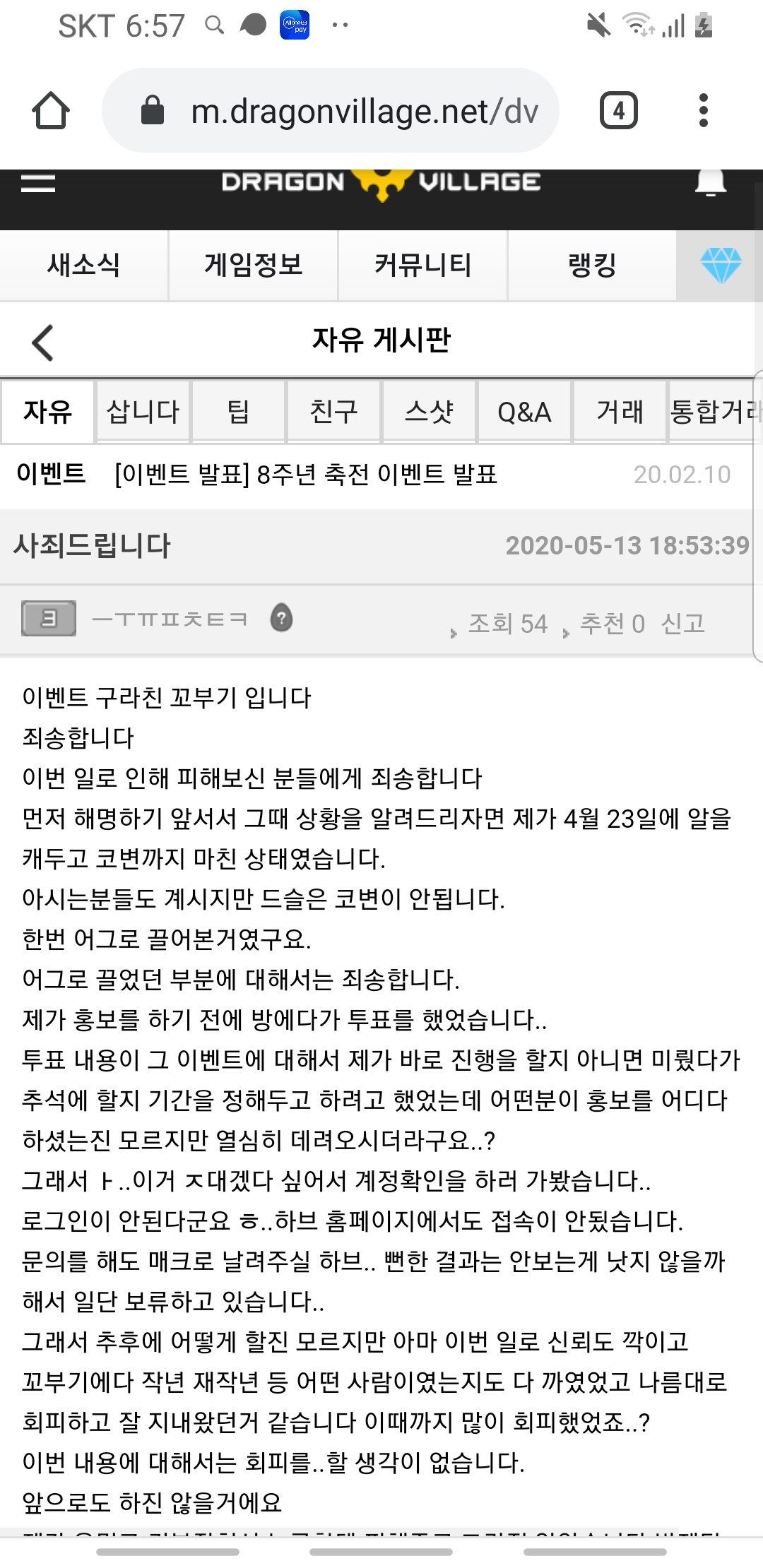The width and height of the screenshot is (763, 1568).
Task: Go back from 자유 게시판
Action: point(43,343)
